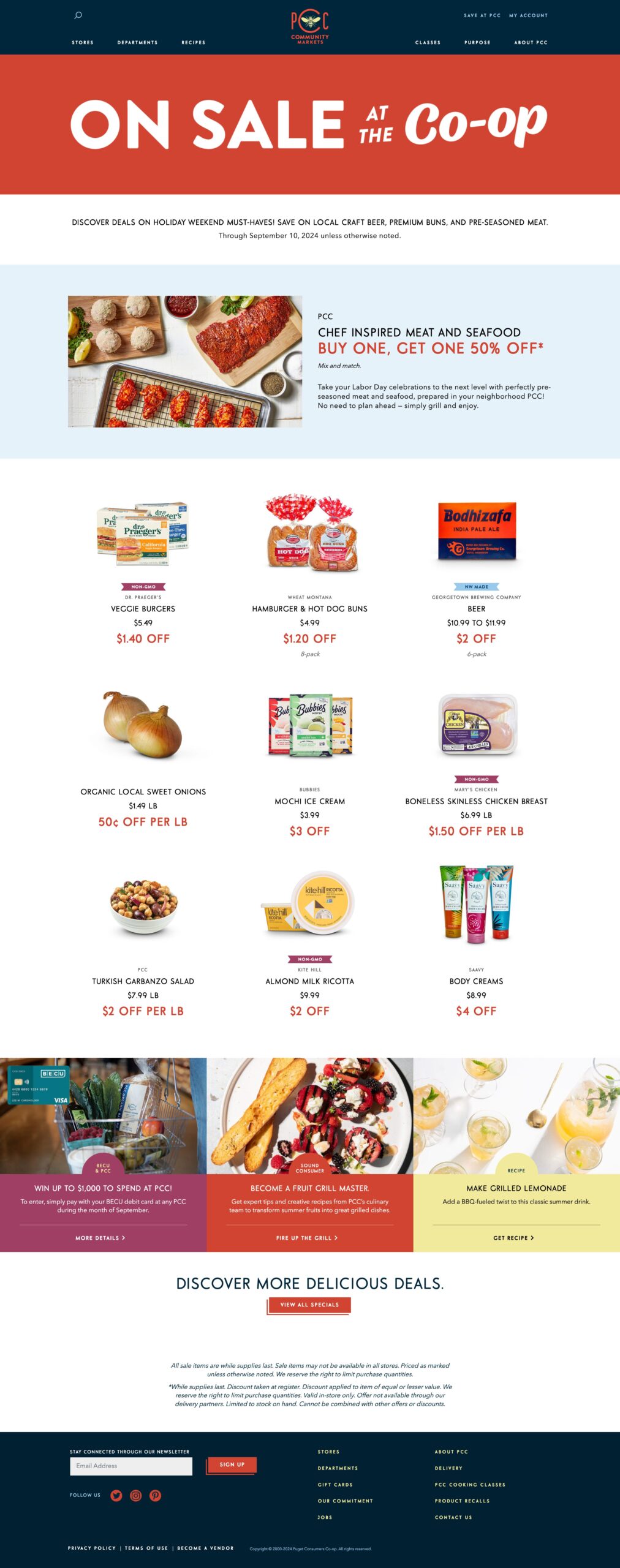The width and height of the screenshot is (620, 1568).
Task: Open PCC's Pinterest page
Action: [x=156, y=1496]
